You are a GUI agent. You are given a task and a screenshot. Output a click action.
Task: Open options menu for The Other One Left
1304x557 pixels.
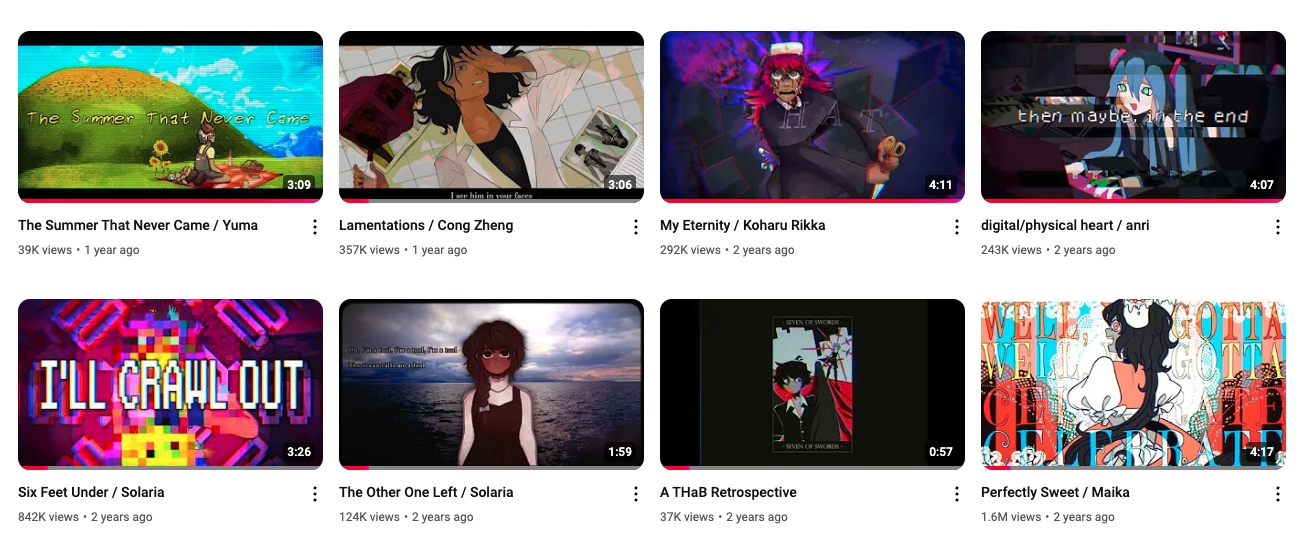coord(635,494)
